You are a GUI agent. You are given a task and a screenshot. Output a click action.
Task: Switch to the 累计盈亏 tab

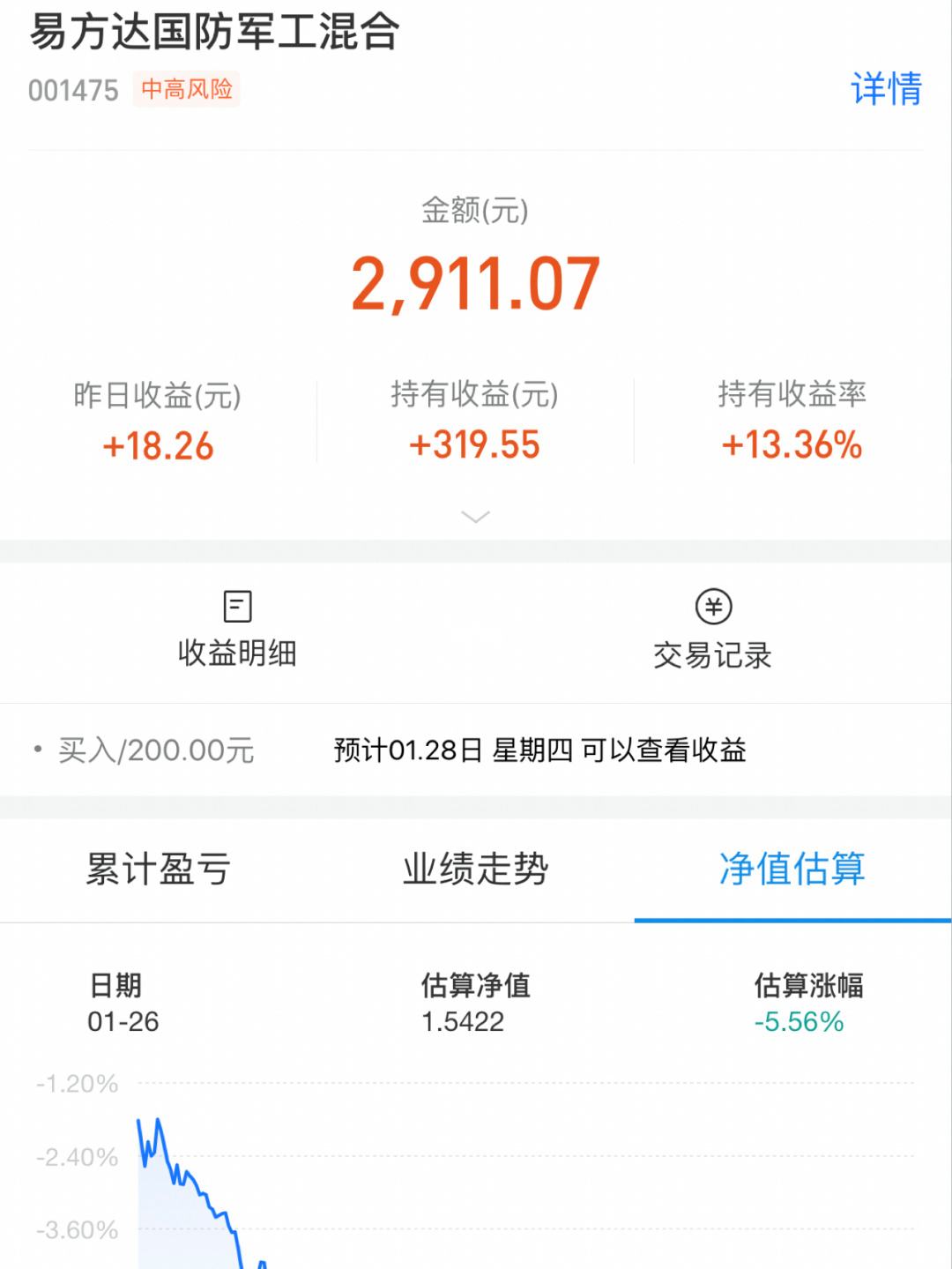[x=159, y=870]
